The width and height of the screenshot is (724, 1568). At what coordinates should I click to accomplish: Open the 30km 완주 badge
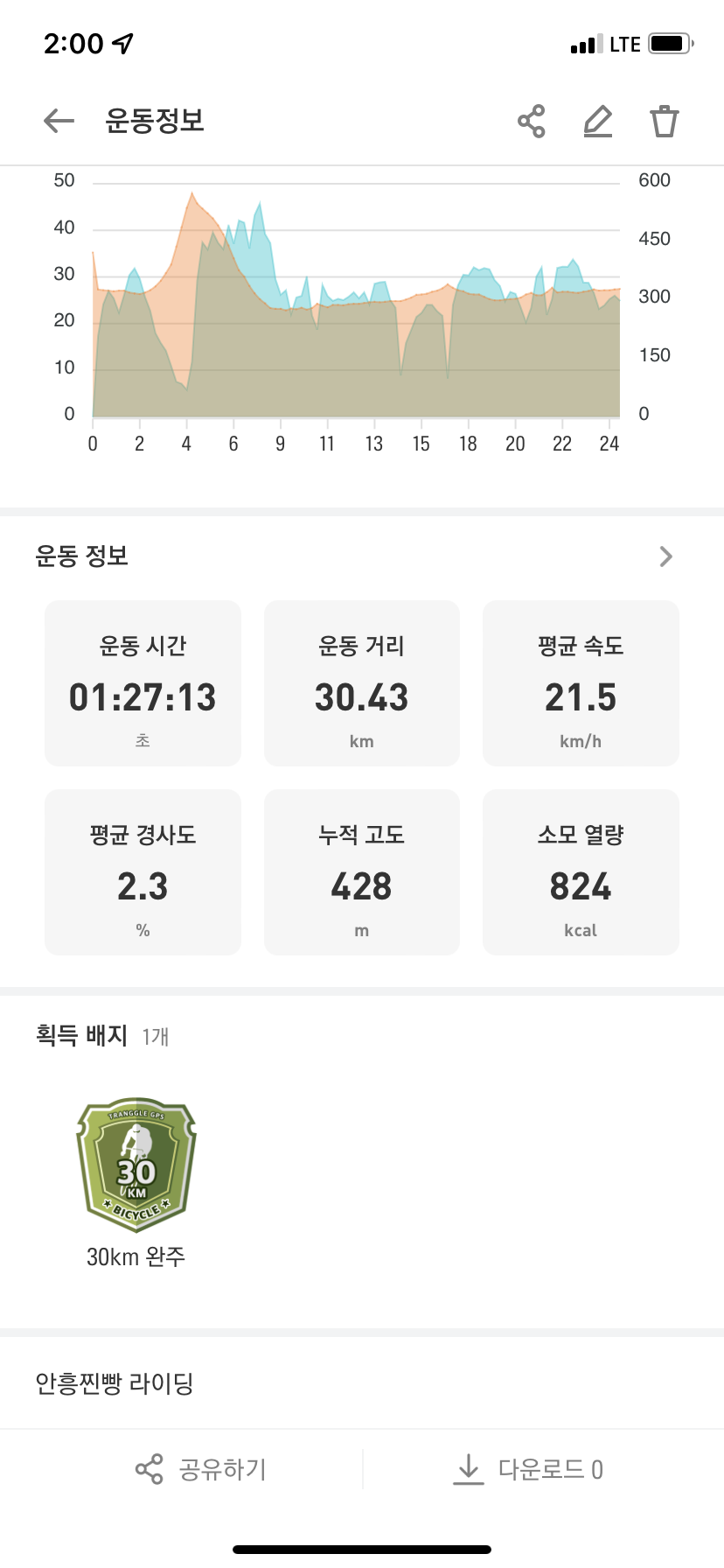[136, 1165]
